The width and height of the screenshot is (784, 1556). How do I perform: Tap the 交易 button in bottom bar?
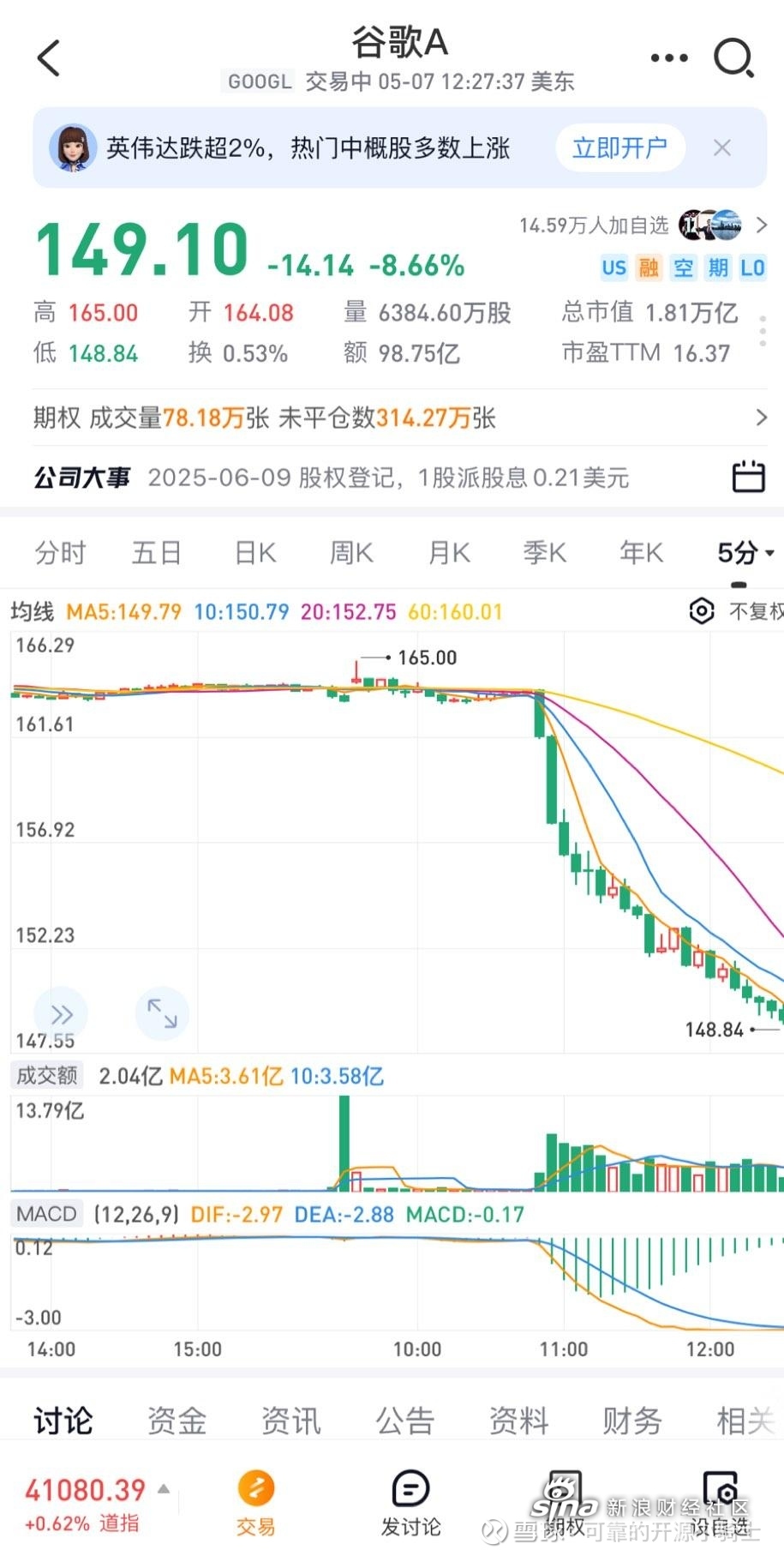(255, 1503)
